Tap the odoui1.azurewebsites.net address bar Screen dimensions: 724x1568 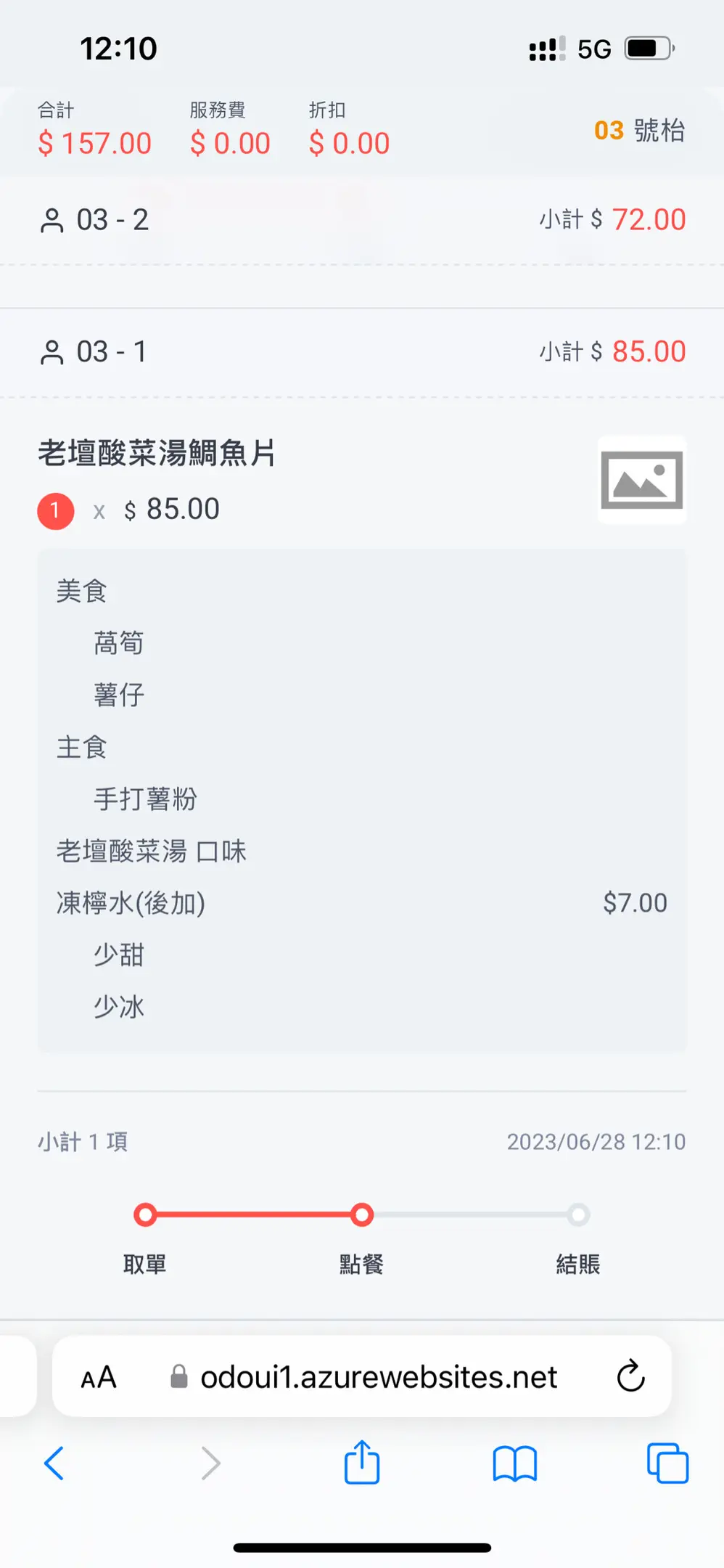[x=363, y=1377]
